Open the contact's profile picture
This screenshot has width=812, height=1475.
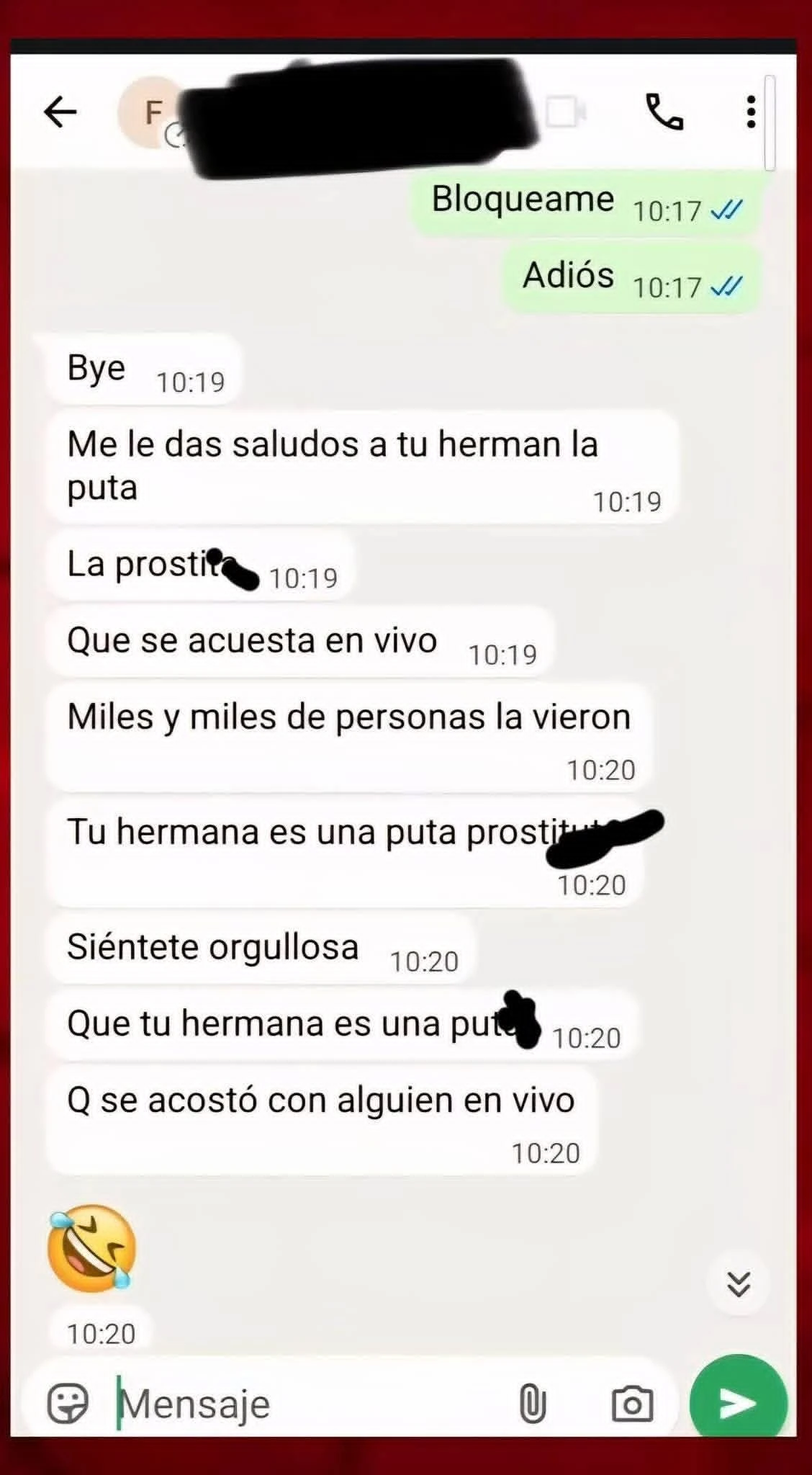coord(151,112)
